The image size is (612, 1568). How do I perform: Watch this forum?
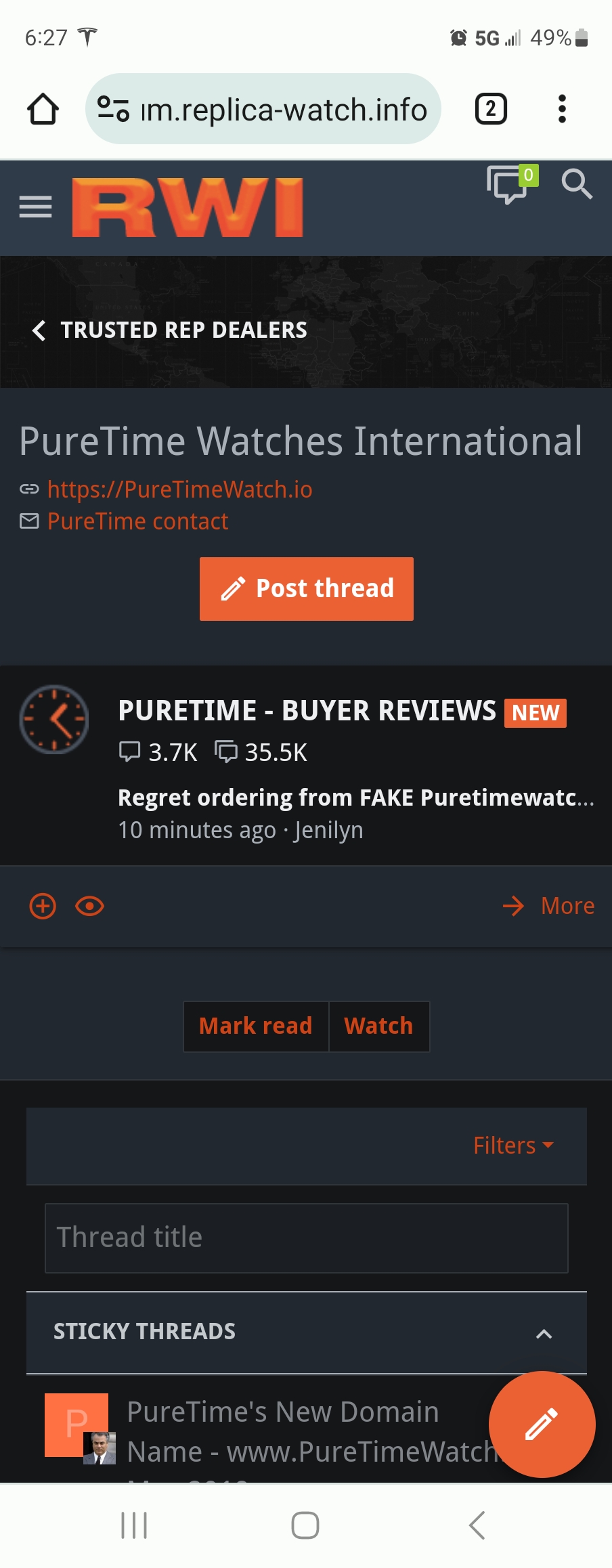coord(378,1026)
